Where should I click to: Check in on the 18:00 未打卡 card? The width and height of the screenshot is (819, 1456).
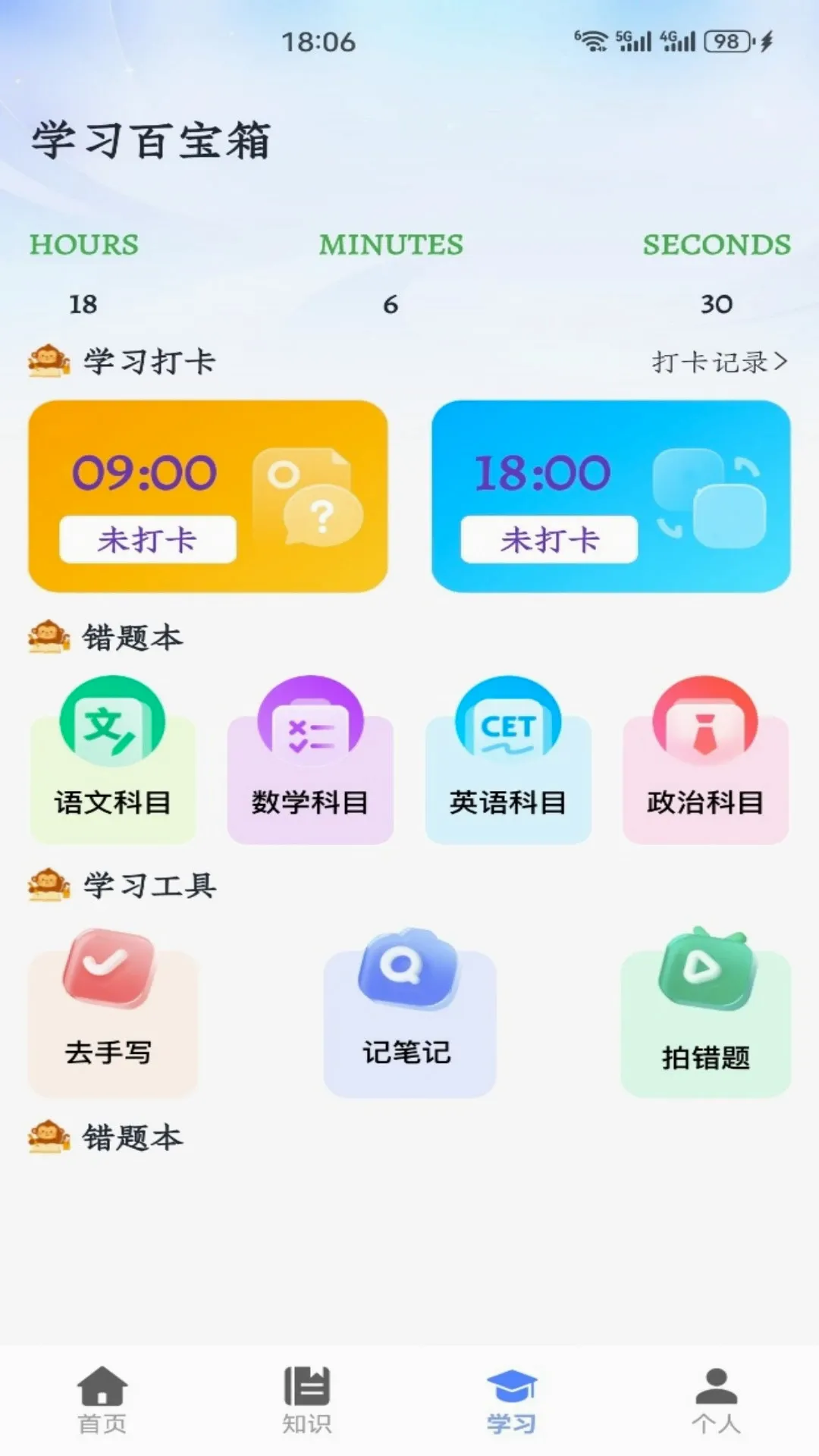coord(549,539)
